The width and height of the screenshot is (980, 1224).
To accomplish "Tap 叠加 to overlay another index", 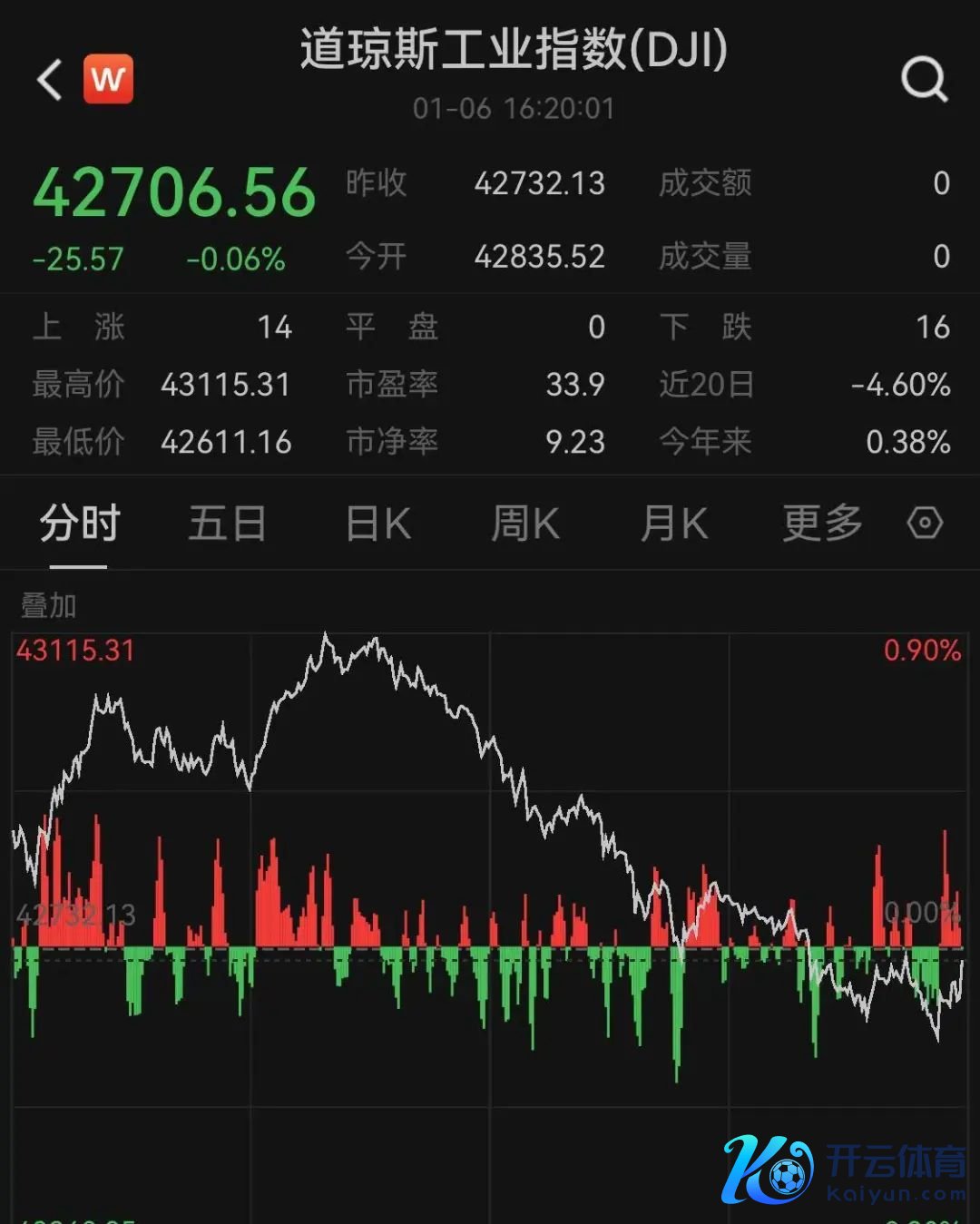I will (49, 605).
